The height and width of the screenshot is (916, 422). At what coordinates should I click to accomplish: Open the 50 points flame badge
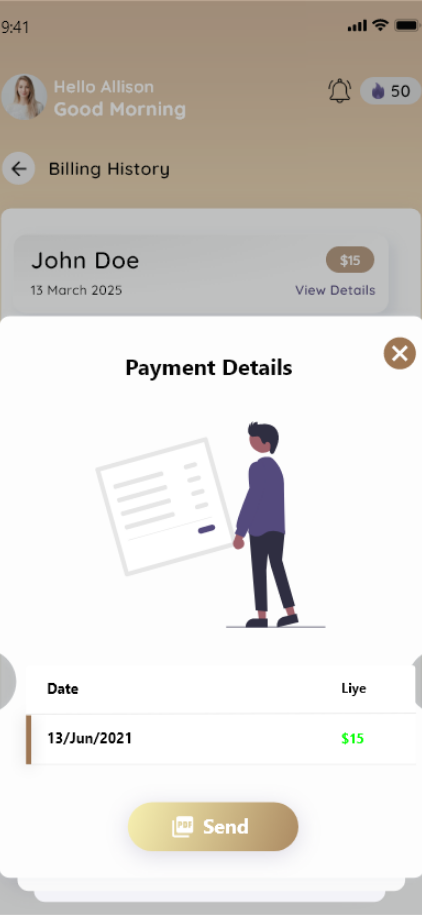[390, 91]
